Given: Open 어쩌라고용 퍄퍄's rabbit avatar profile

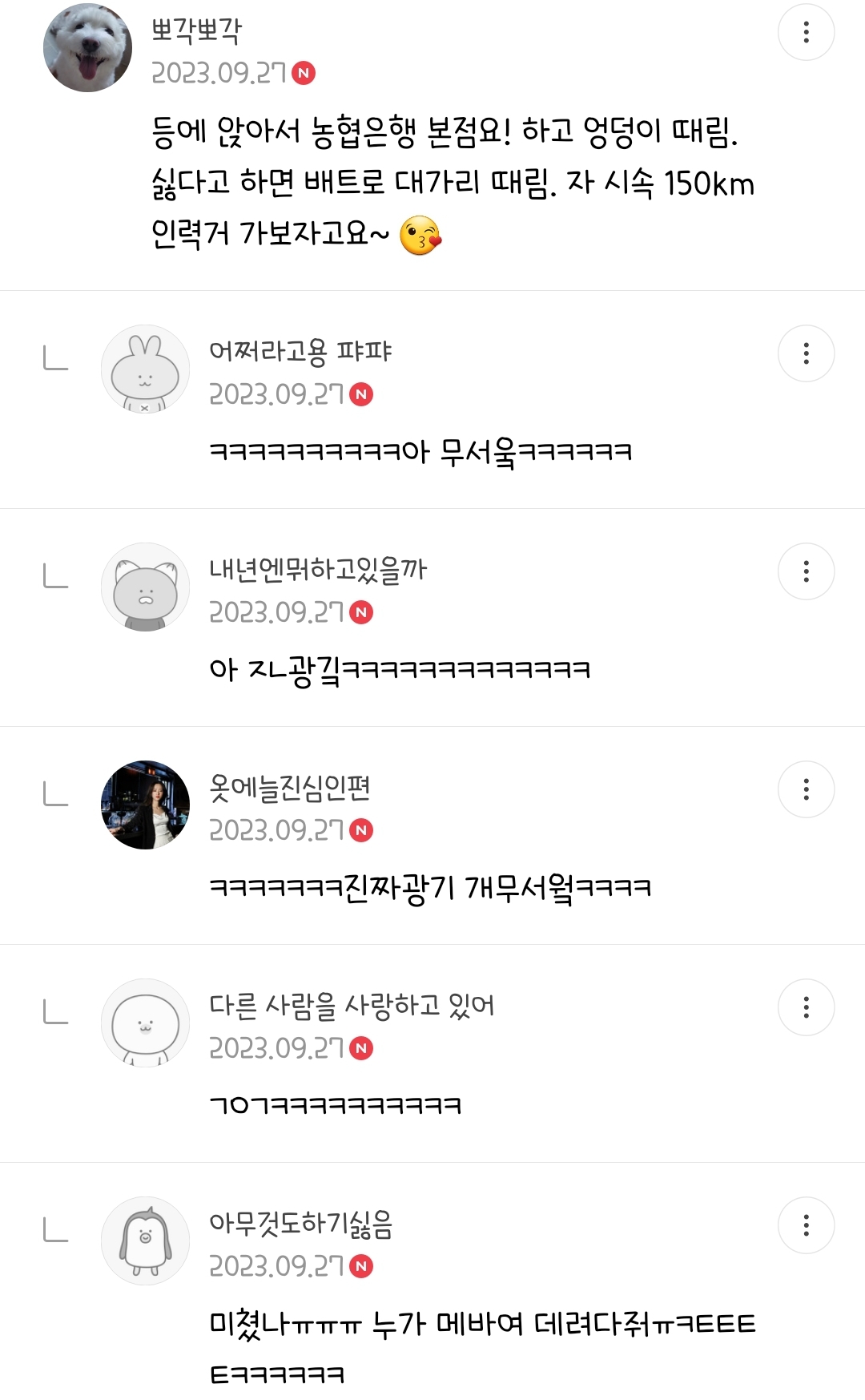Looking at the screenshot, I should (145, 369).
